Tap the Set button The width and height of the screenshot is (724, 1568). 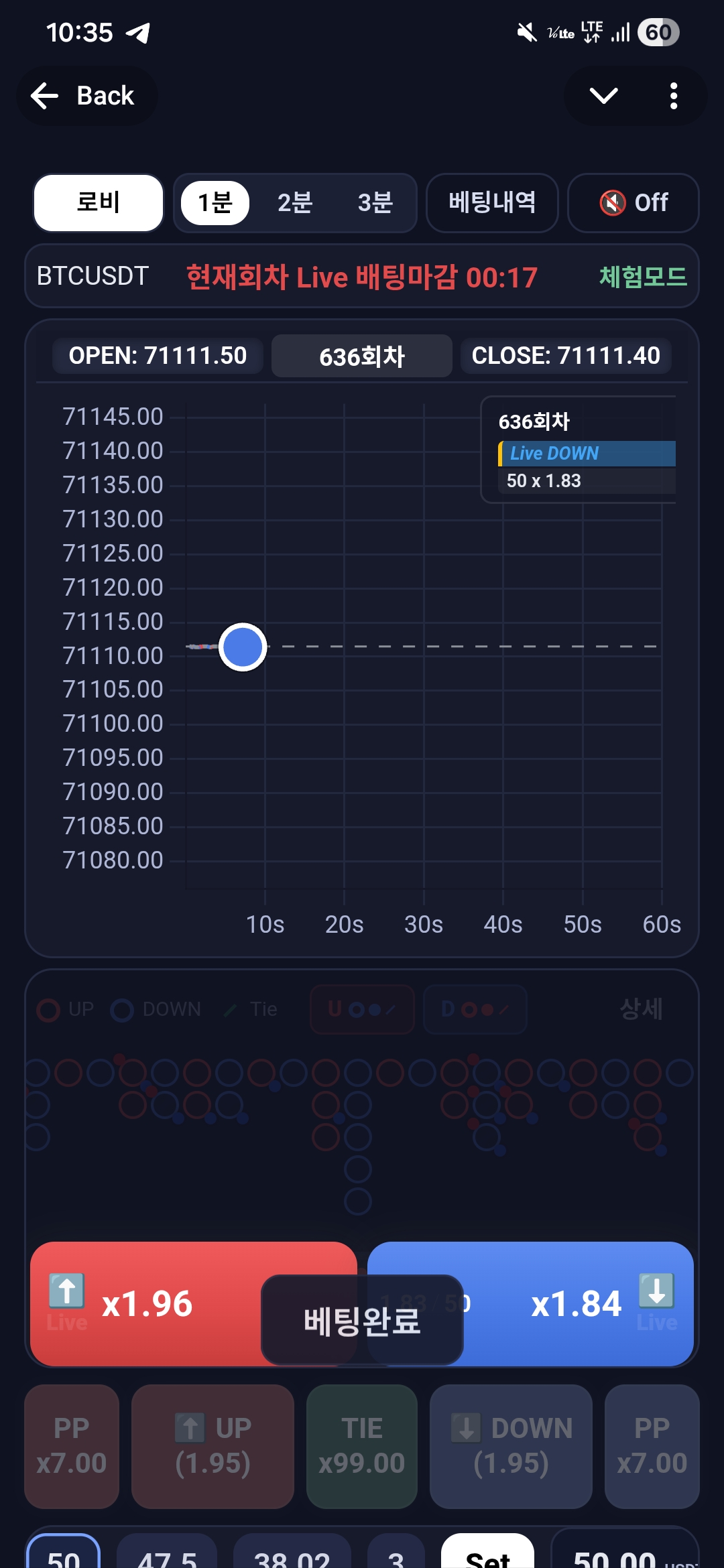[x=487, y=1556]
